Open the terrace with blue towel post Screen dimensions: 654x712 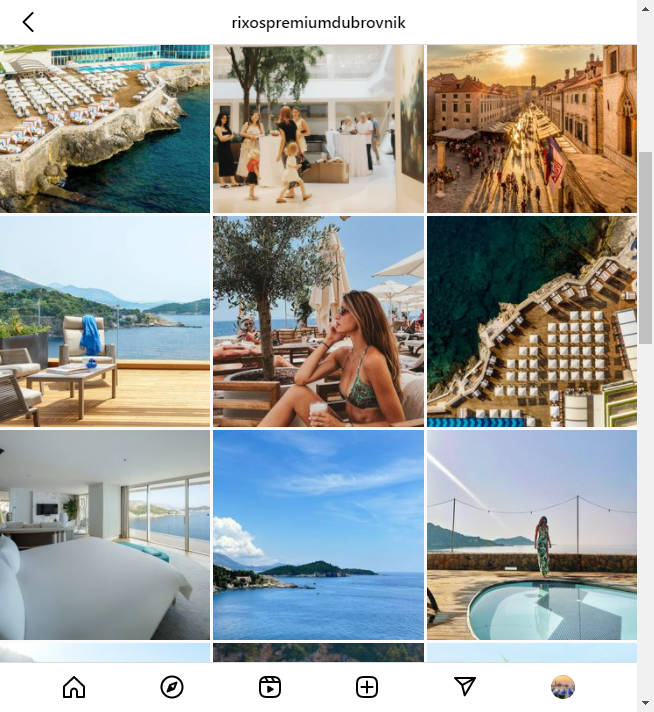(x=105, y=321)
